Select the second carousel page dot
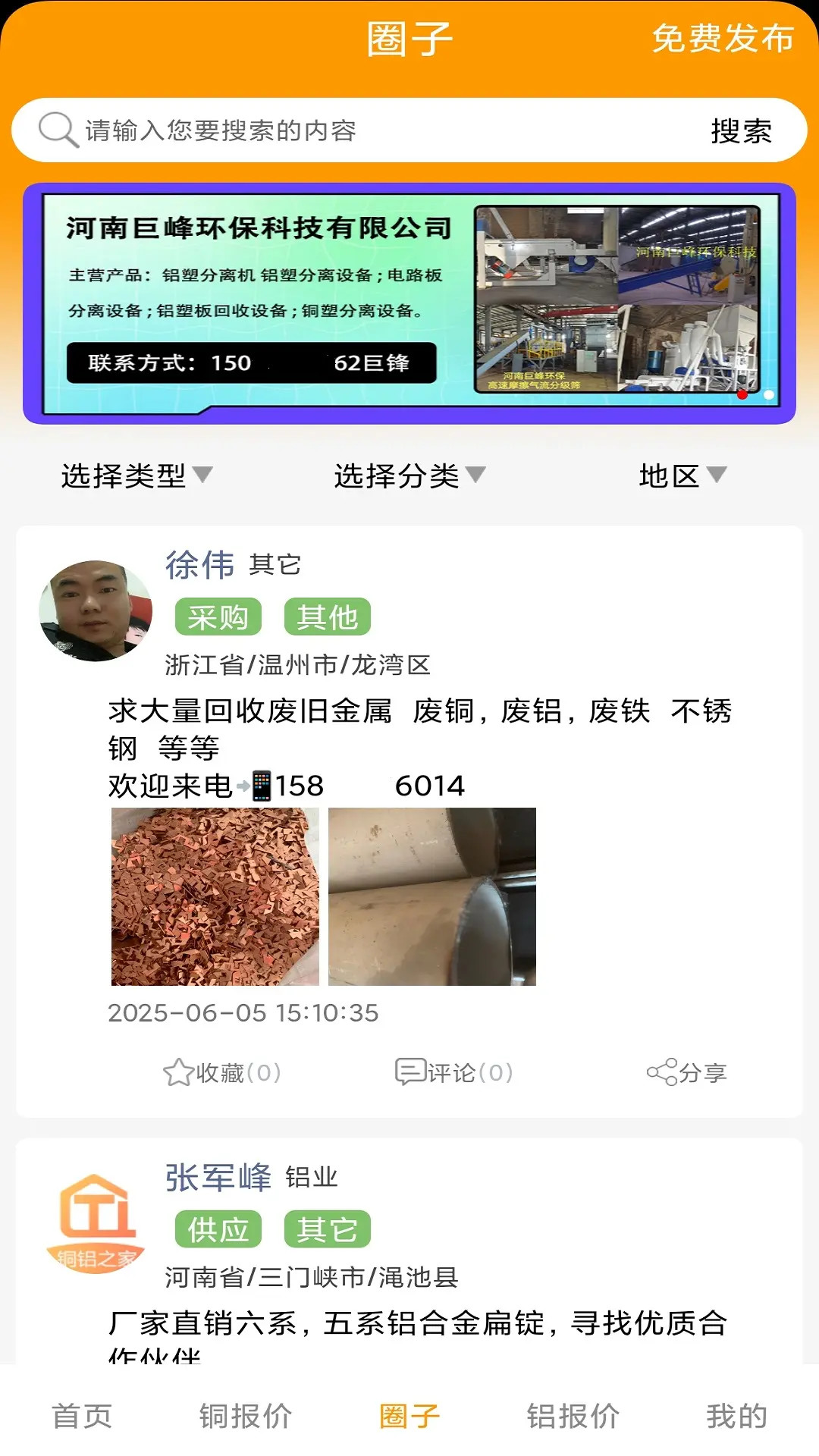The height and width of the screenshot is (1456, 819). [x=767, y=394]
